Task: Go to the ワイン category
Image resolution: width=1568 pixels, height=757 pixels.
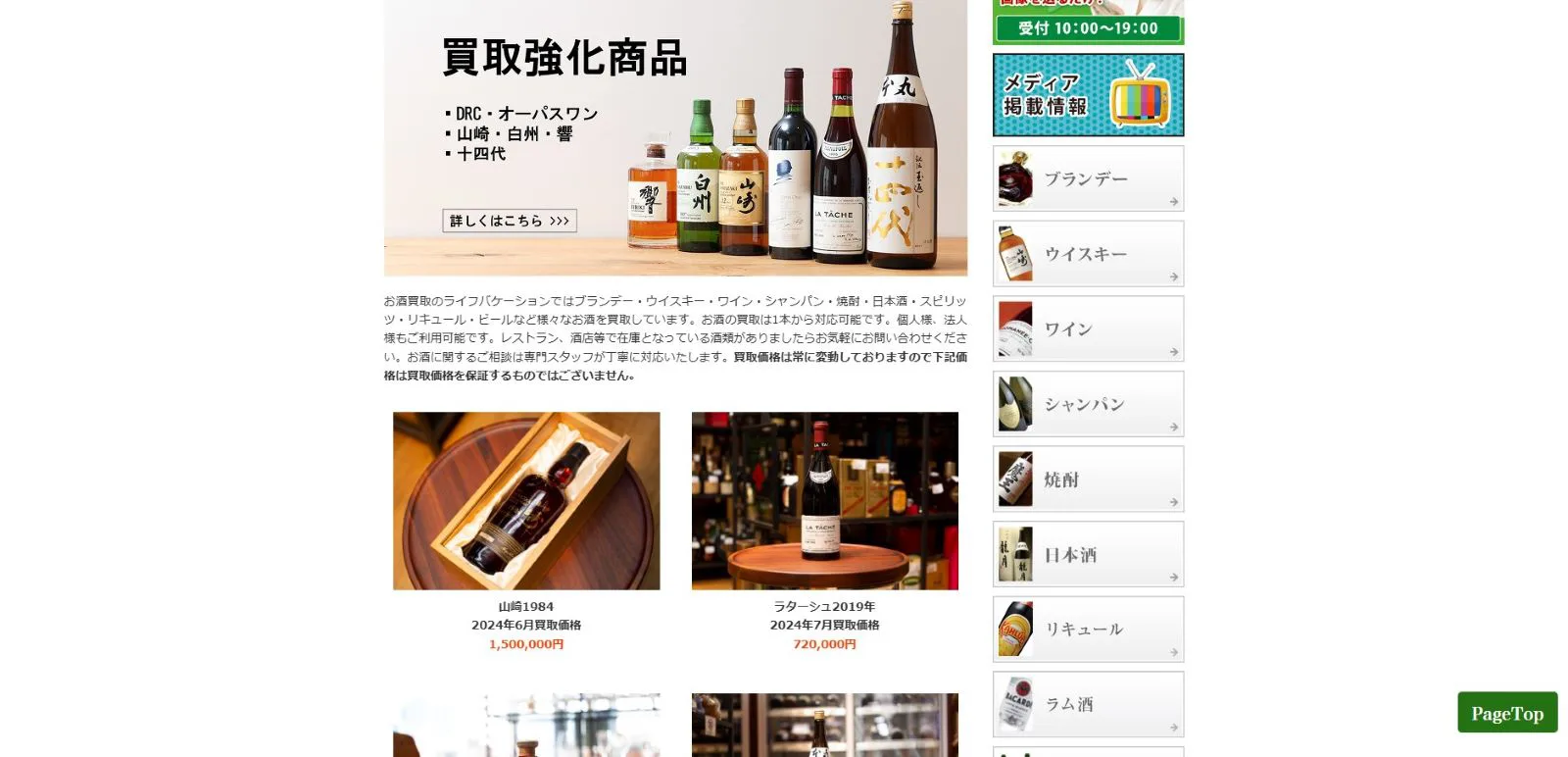Action: [x=1088, y=328]
